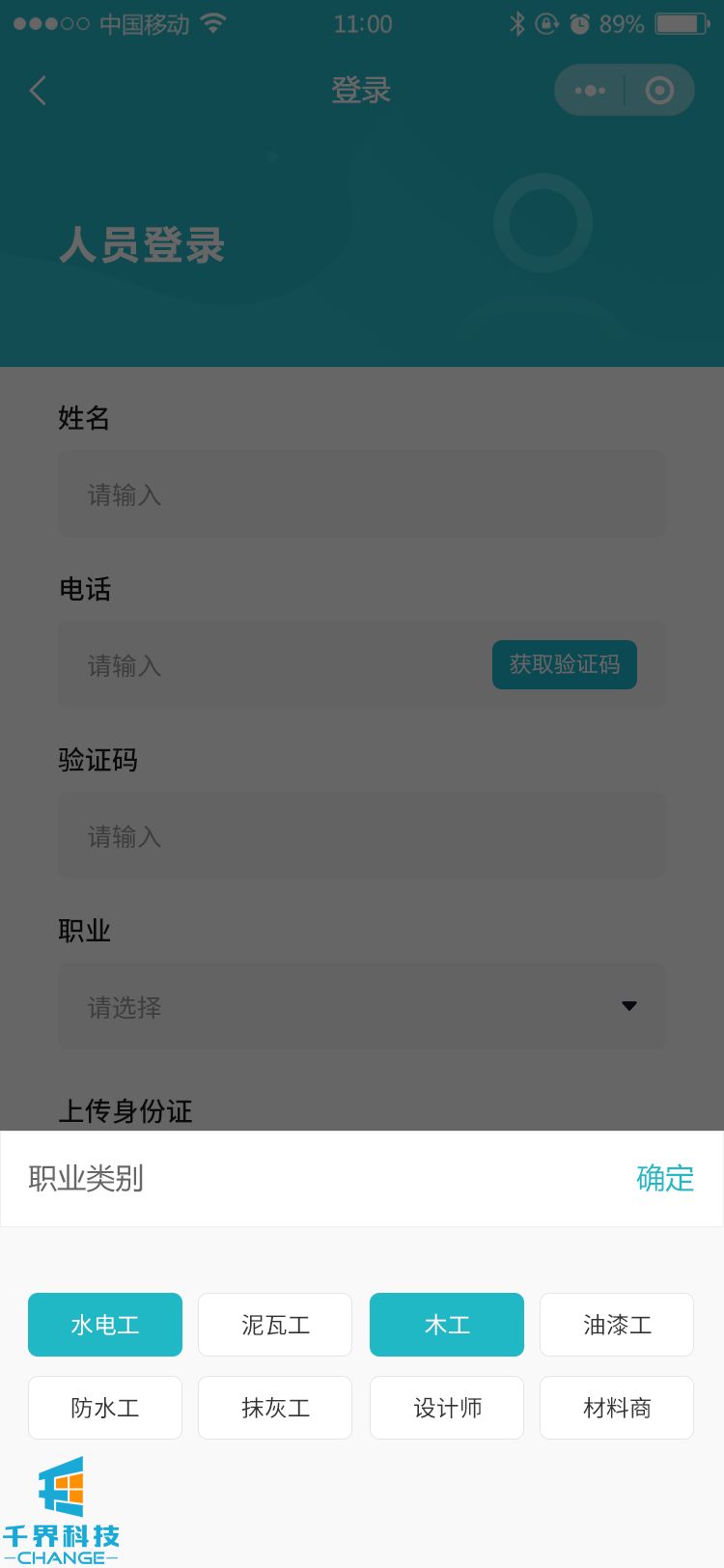This screenshot has height=1568, width=724.
Task: Confirm selection with 确定
Action: pos(664,1178)
